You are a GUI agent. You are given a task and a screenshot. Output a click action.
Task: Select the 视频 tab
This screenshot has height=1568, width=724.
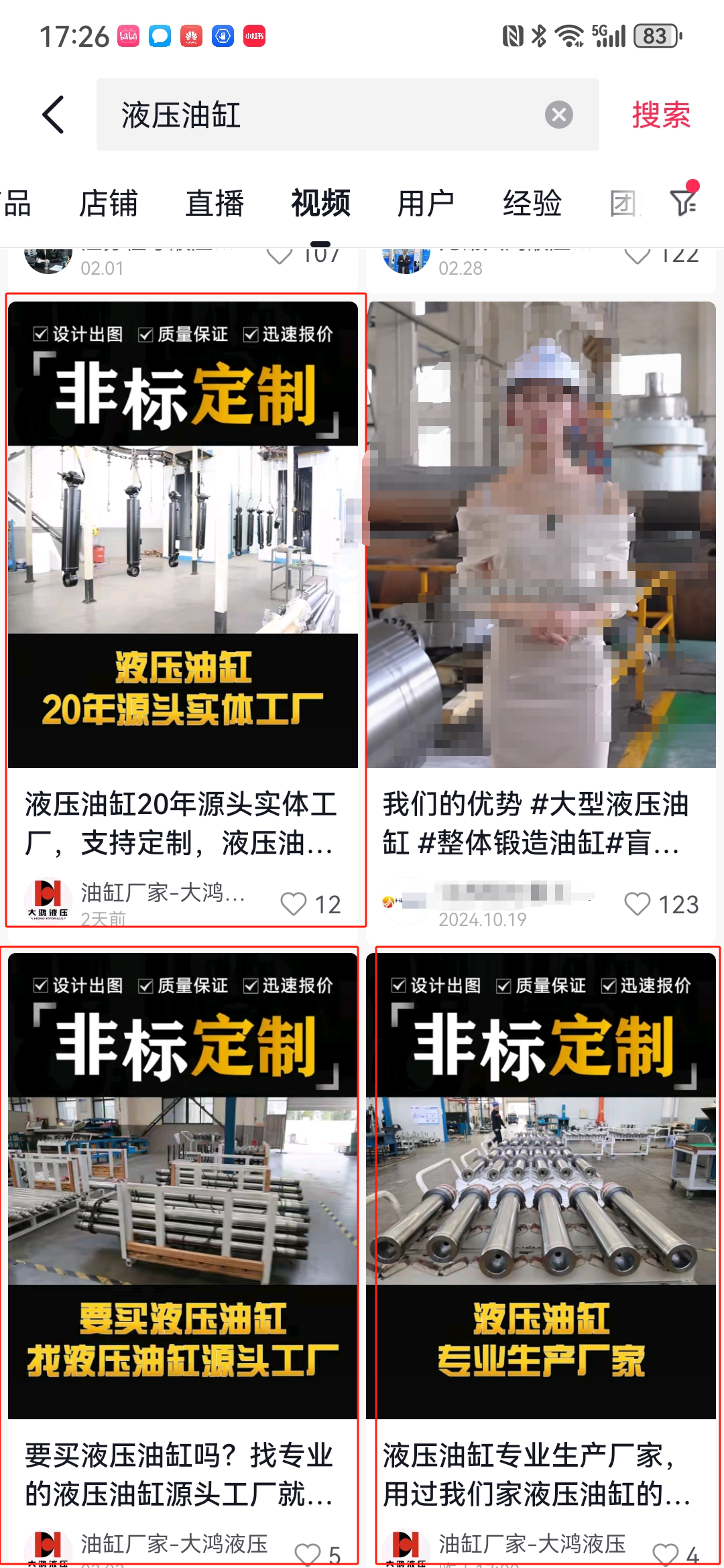320,203
